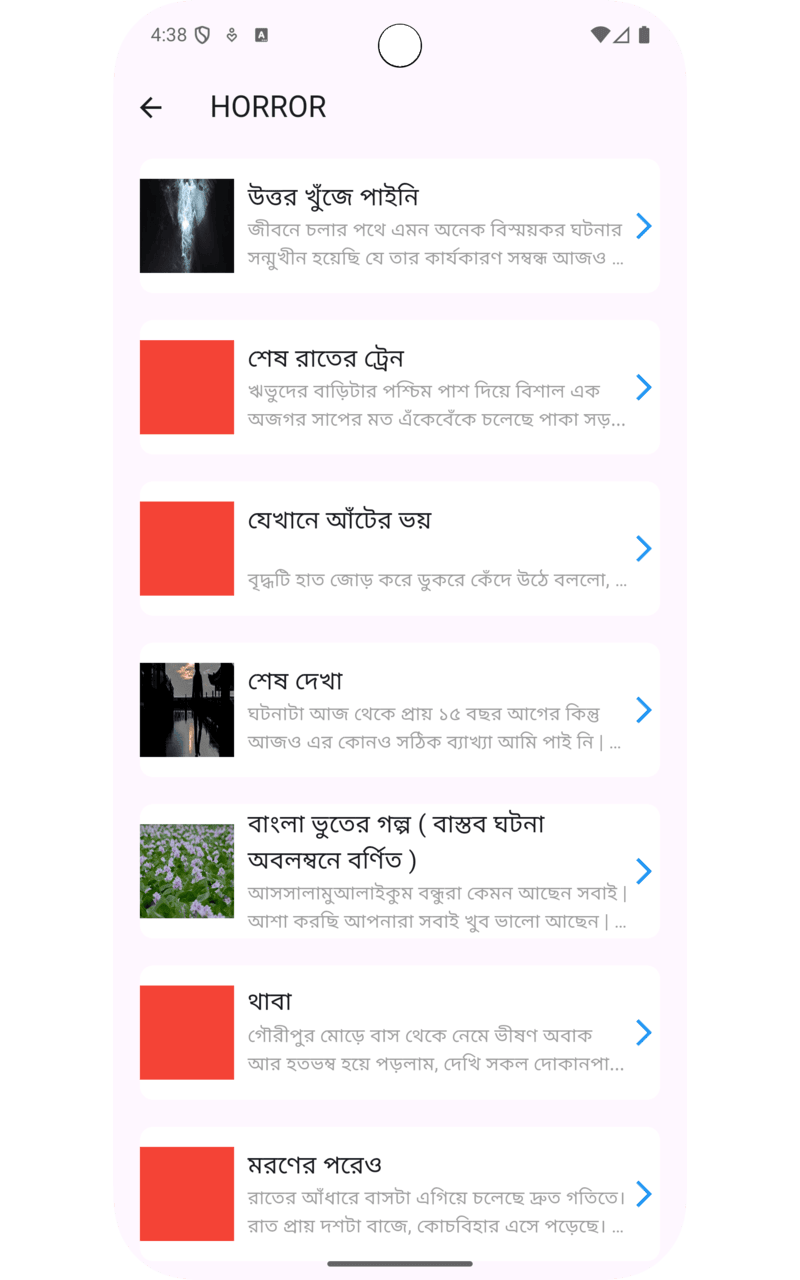800x1280 pixels.
Task: Tap the sunset thumbnail of শেষ দেখা
Action: 187,711
